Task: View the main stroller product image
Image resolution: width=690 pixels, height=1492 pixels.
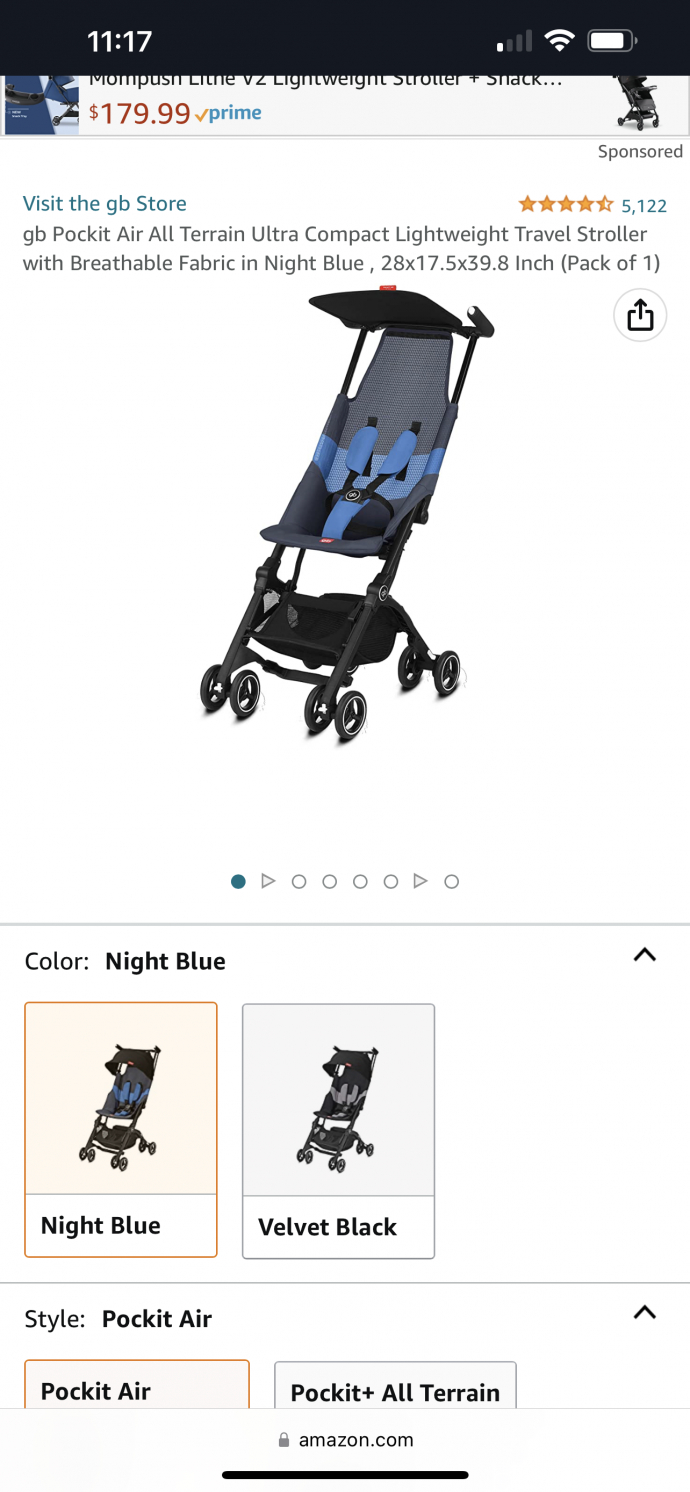Action: 345,515
